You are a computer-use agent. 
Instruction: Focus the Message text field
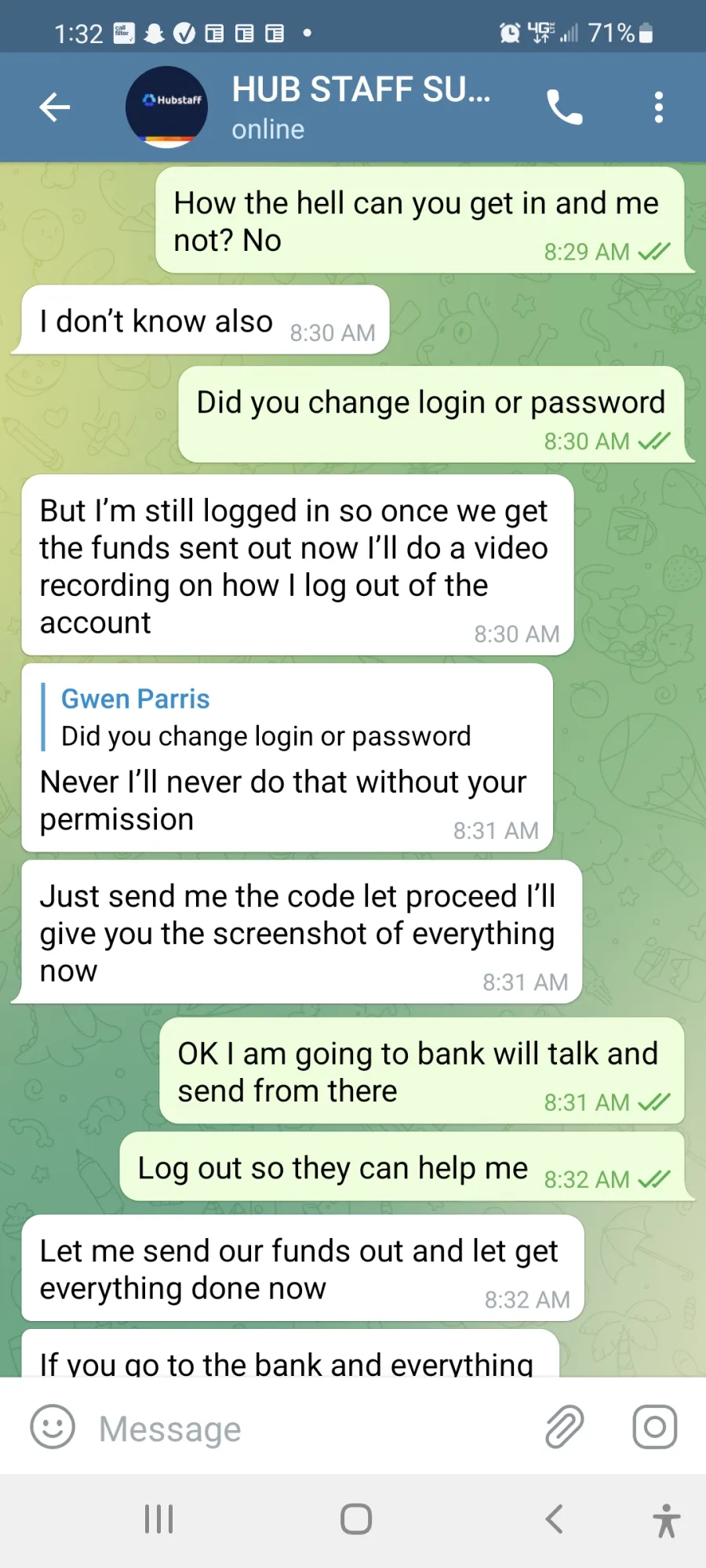[x=314, y=1428]
